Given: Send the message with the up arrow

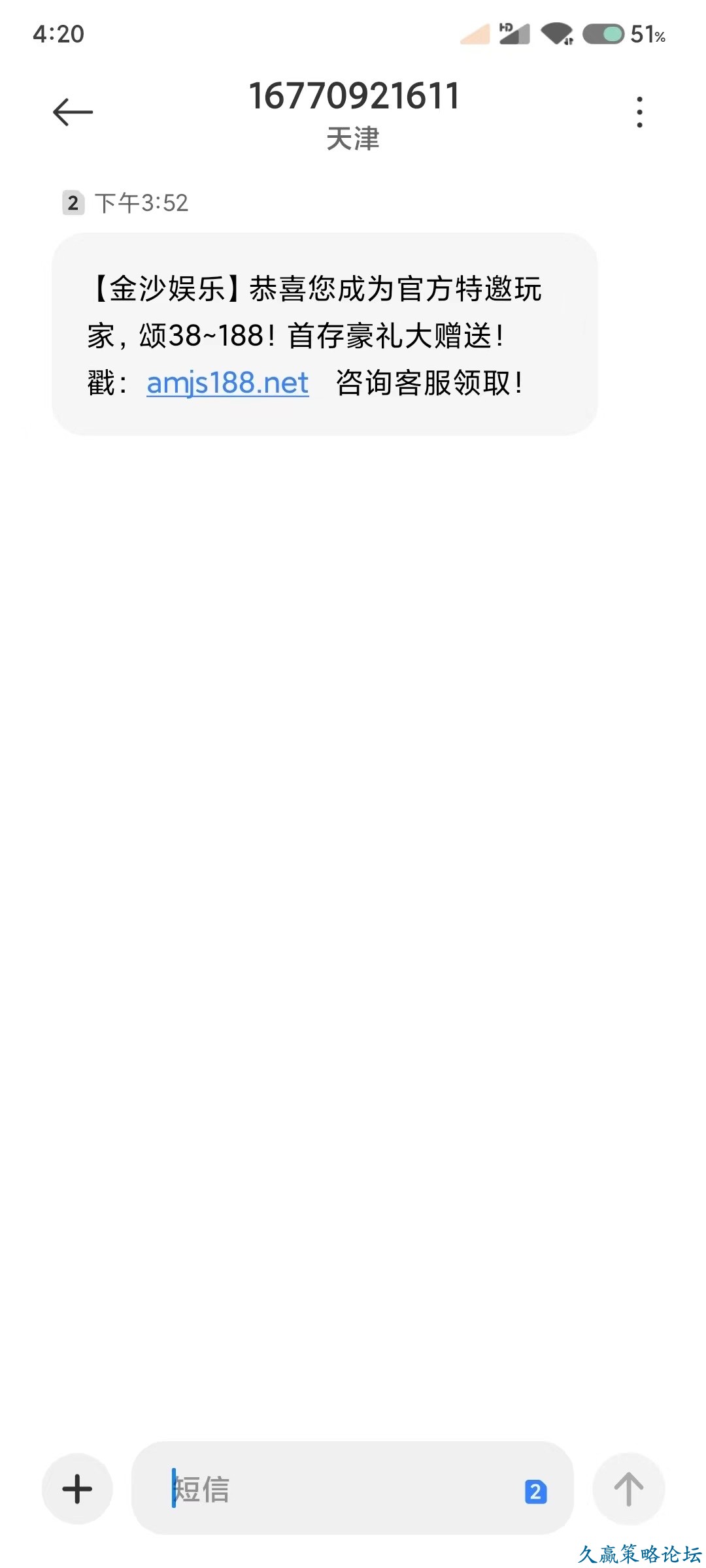Looking at the screenshot, I should (628, 1489).
